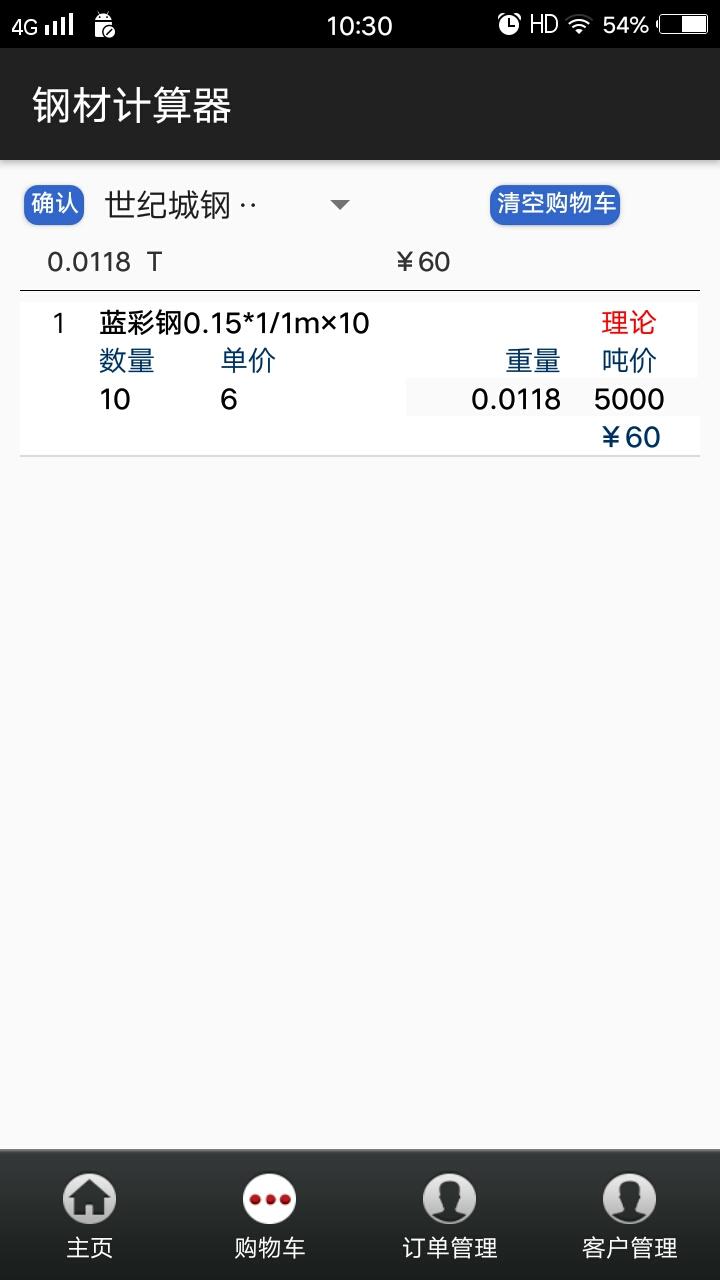The image size is (720, 1280).
Task: Toggle the 理论 weight calculation mode
Action: coord(626,324)
